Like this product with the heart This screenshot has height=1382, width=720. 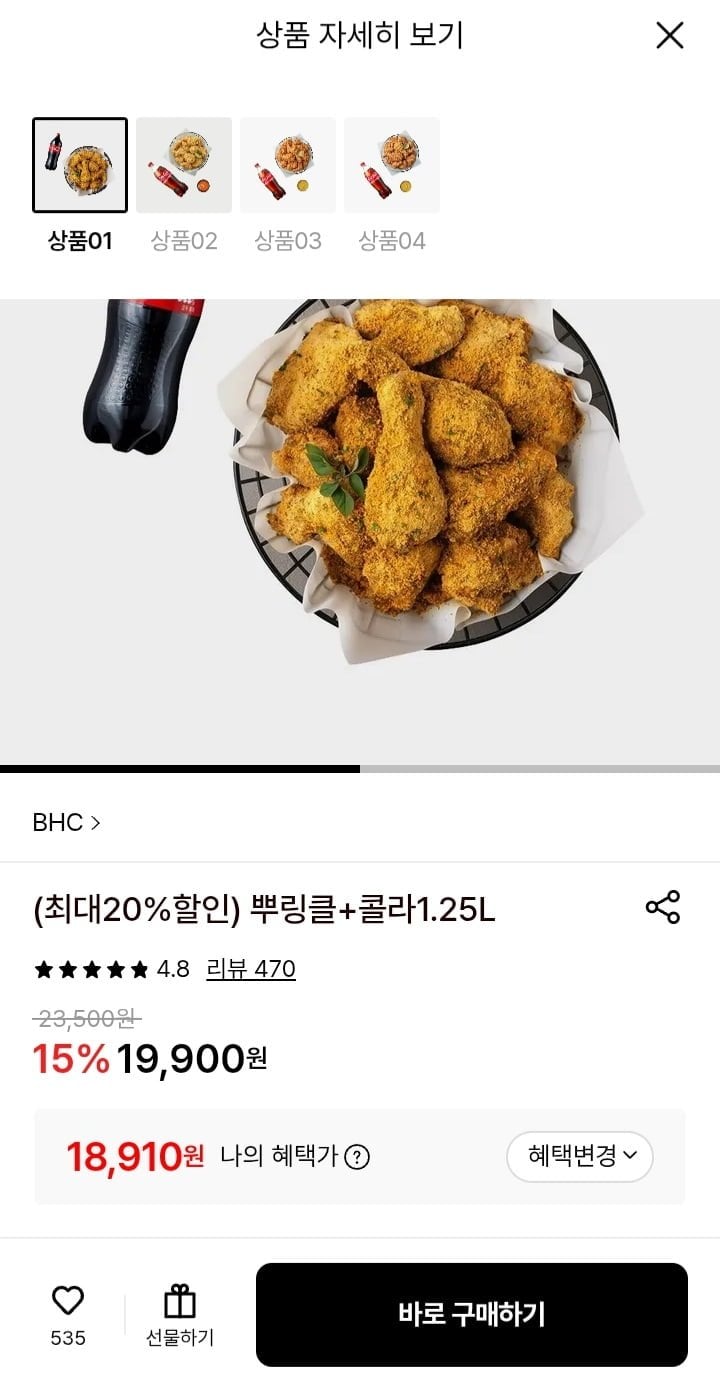(68, 1301)
